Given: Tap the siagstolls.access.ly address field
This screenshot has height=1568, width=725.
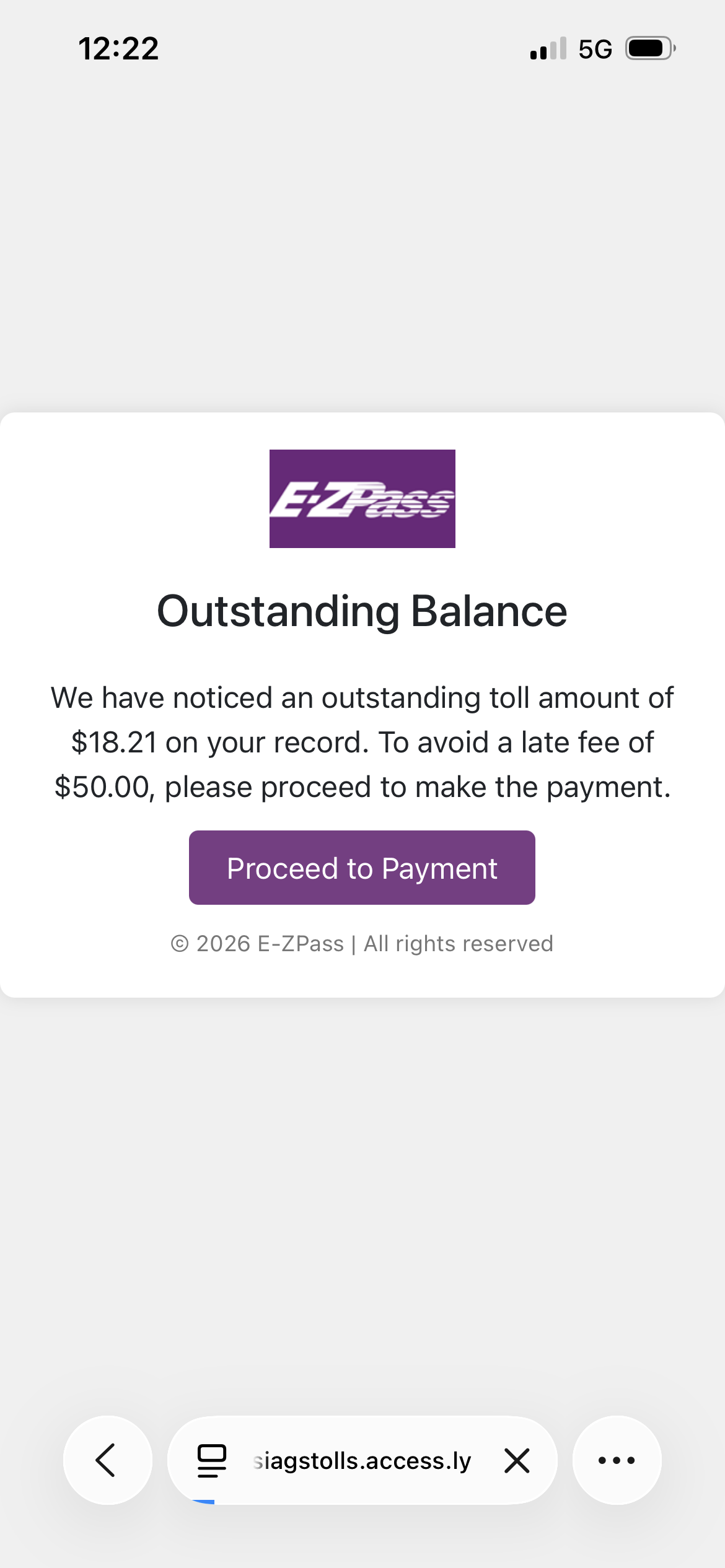Looking at the screenshot, I should (x=362, y=1460).
